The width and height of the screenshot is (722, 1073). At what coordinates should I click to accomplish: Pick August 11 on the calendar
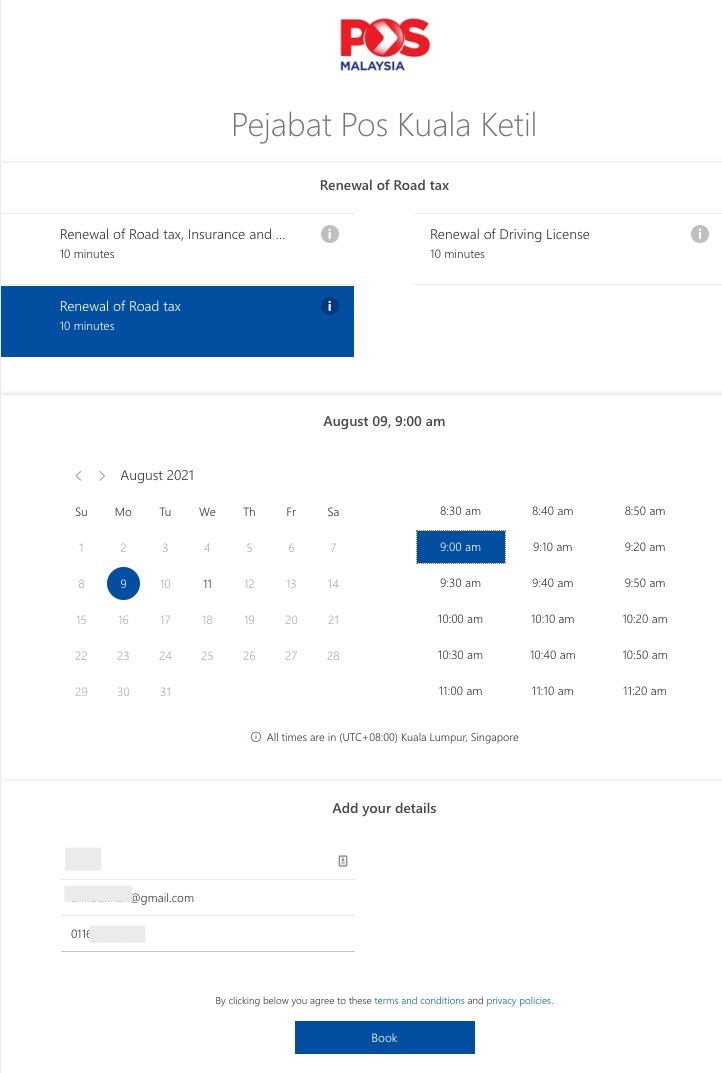tap(207, 584)
